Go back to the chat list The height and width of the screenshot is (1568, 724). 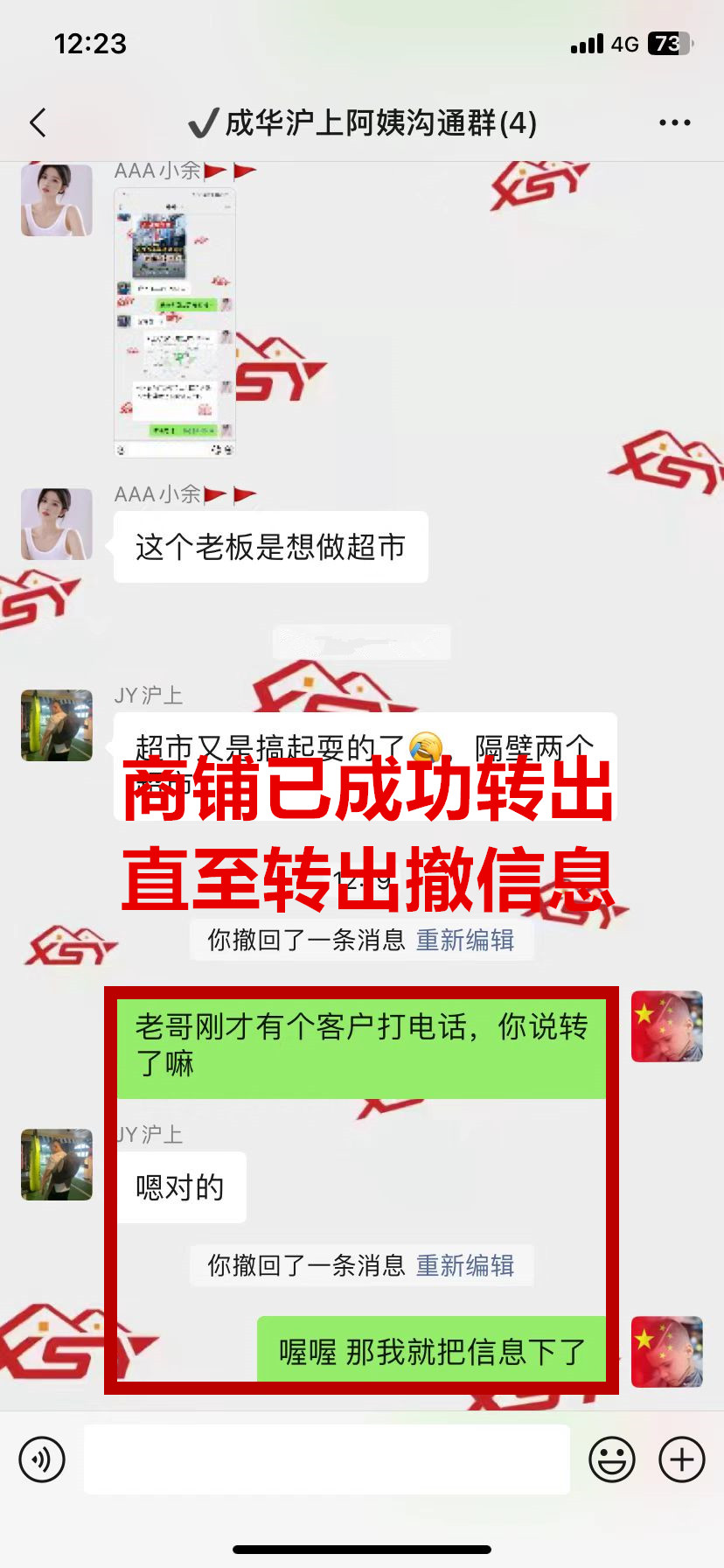click(x=38, y=123)
